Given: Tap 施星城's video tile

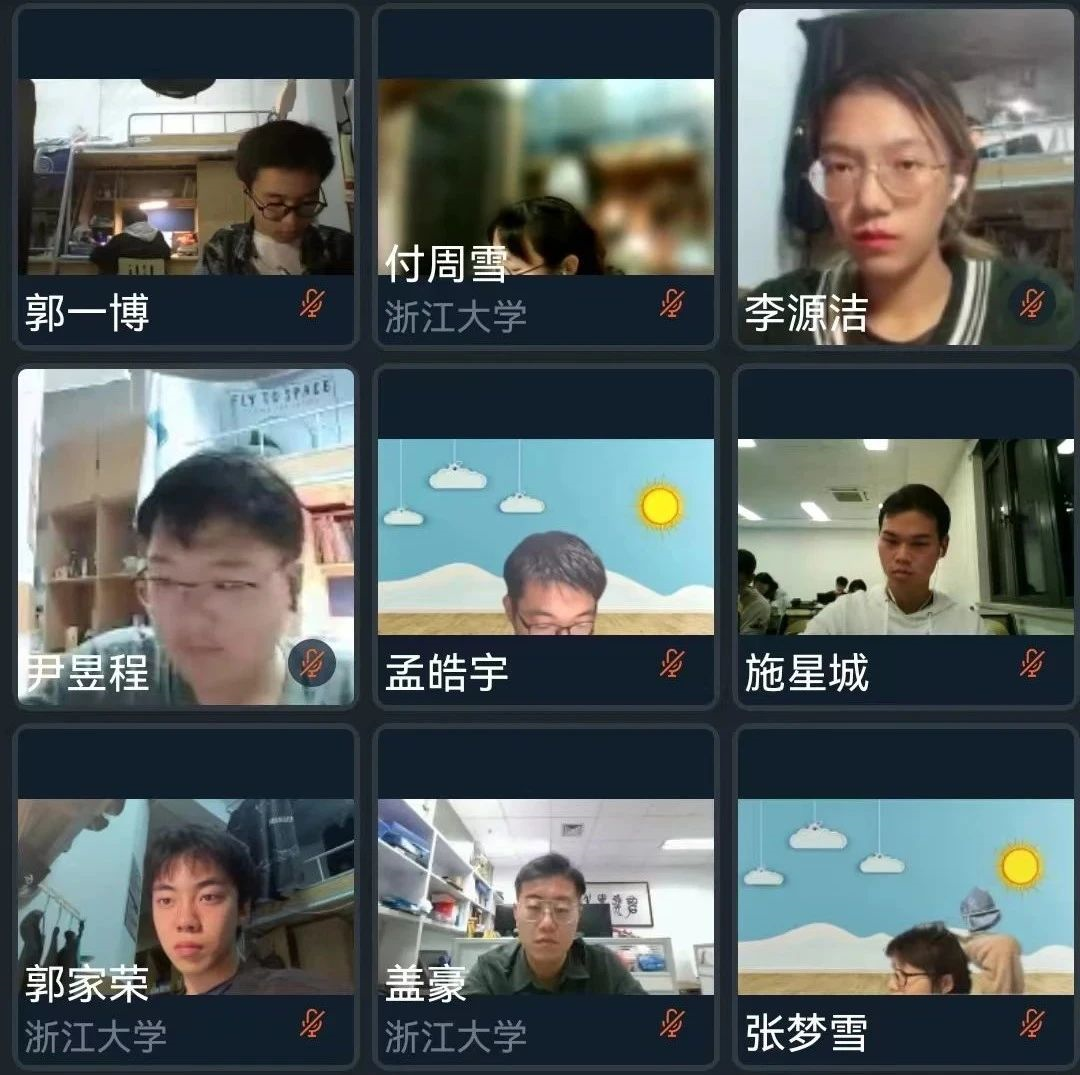Looking at the screenshot, I should point(906,537).
